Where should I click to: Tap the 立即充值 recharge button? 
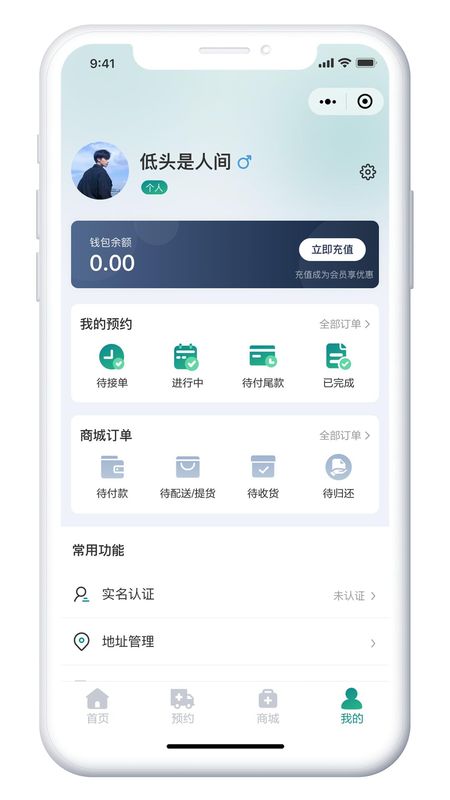coord(332,249)
